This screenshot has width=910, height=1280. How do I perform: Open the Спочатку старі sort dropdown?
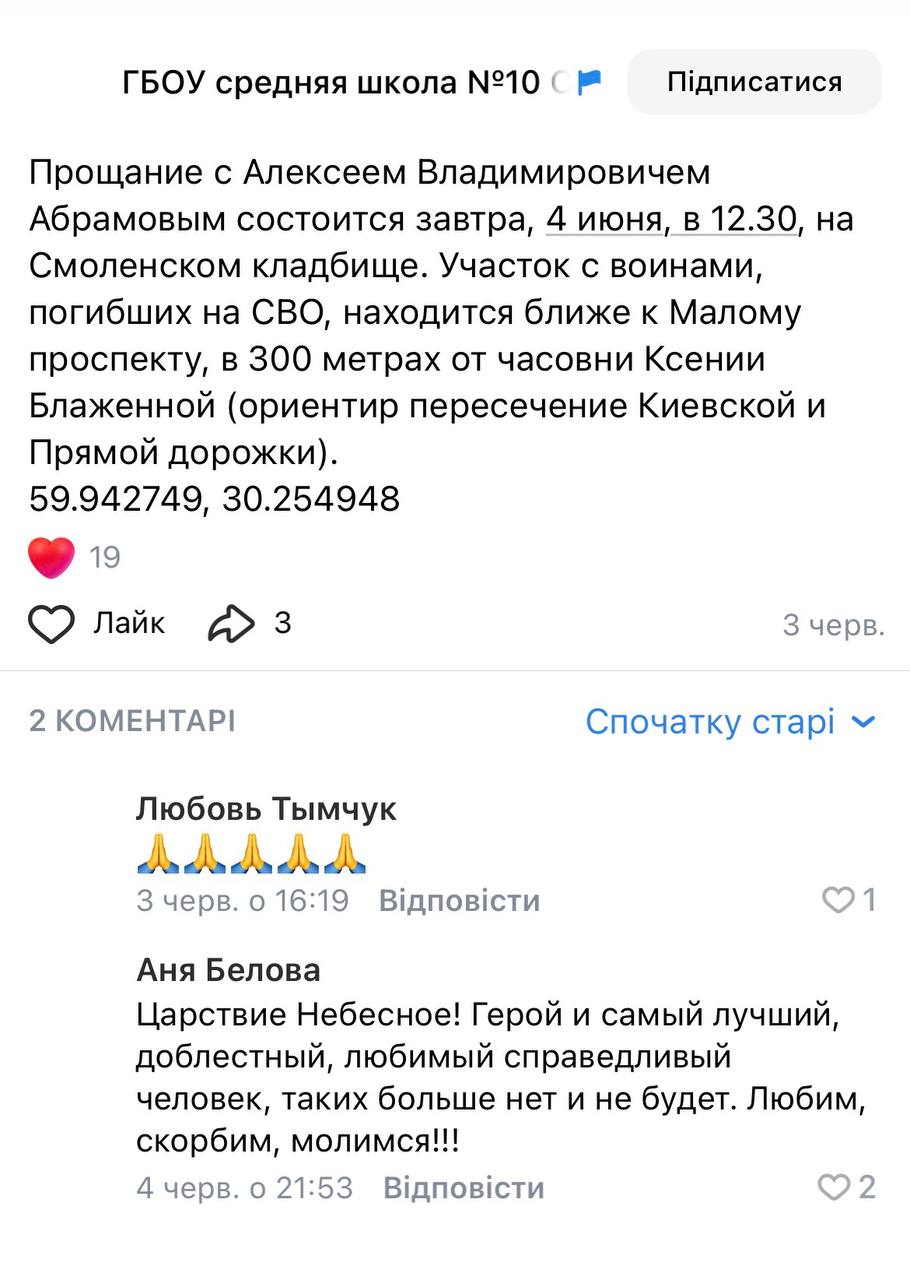pyautogui.click(x=730, y=721)
